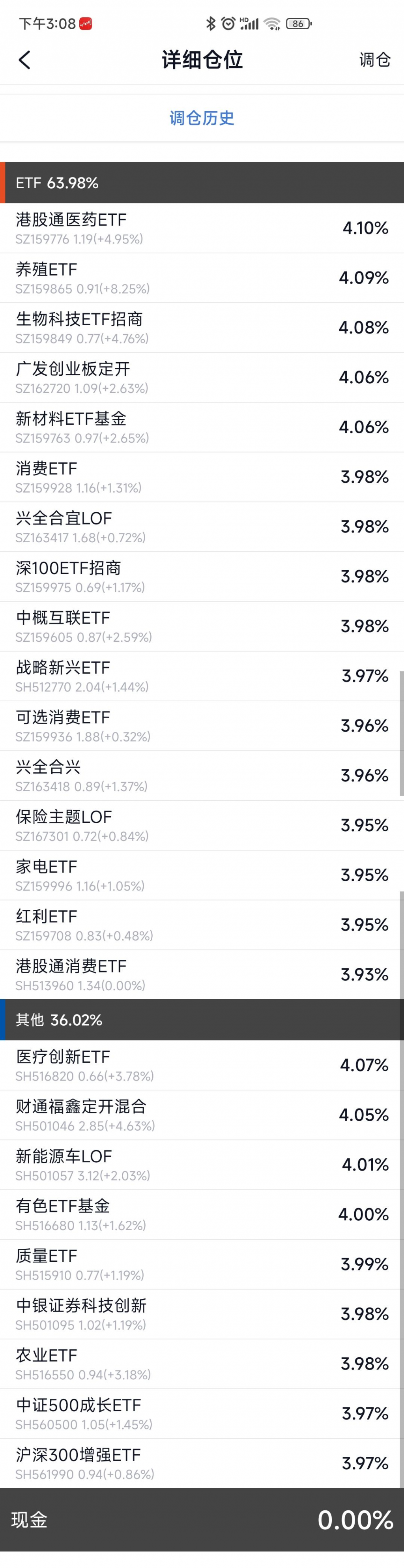
Task: Open the 中证500成长ETF row
Action: pyautogui.click(x=201, y=1413)
